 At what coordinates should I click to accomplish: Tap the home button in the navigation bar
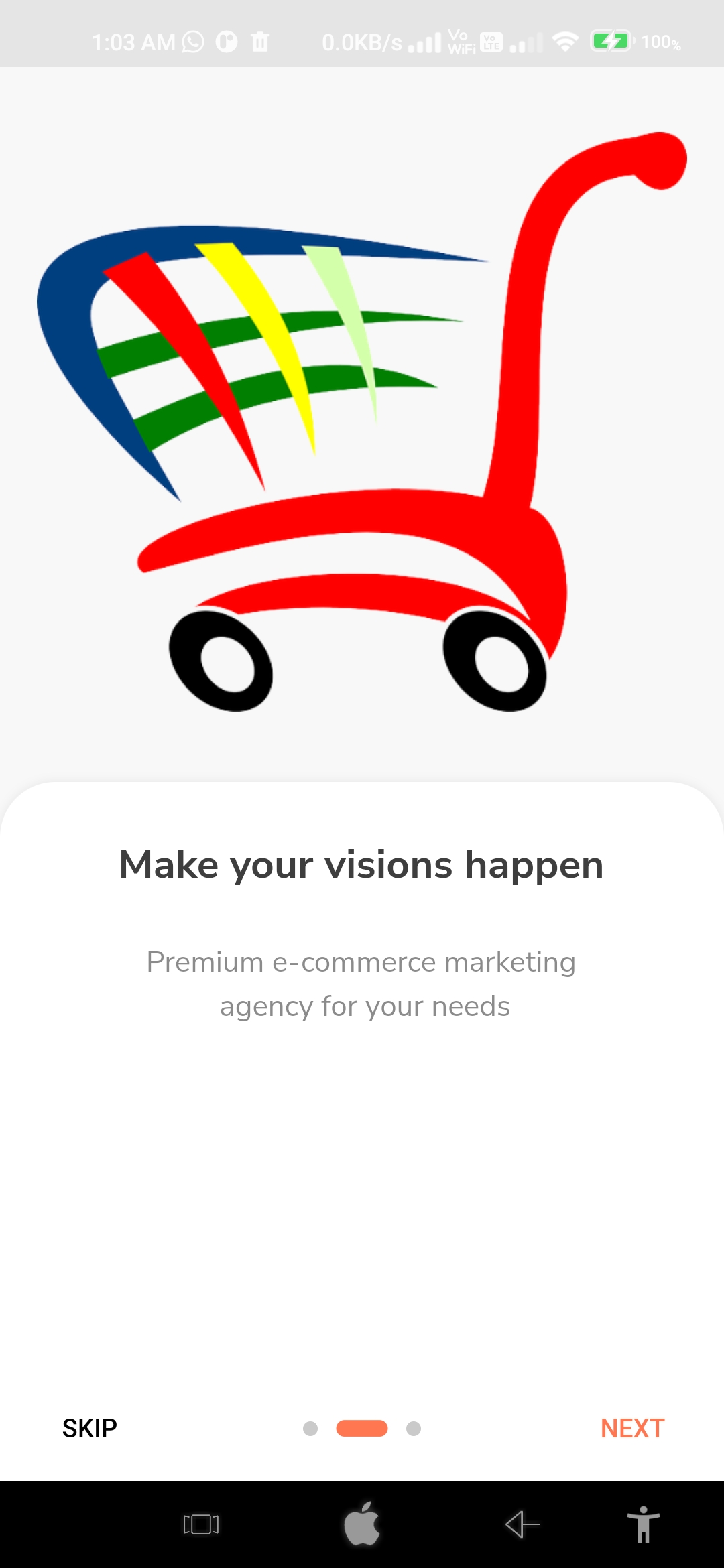pyautogui.click(x=362, y=1523)
